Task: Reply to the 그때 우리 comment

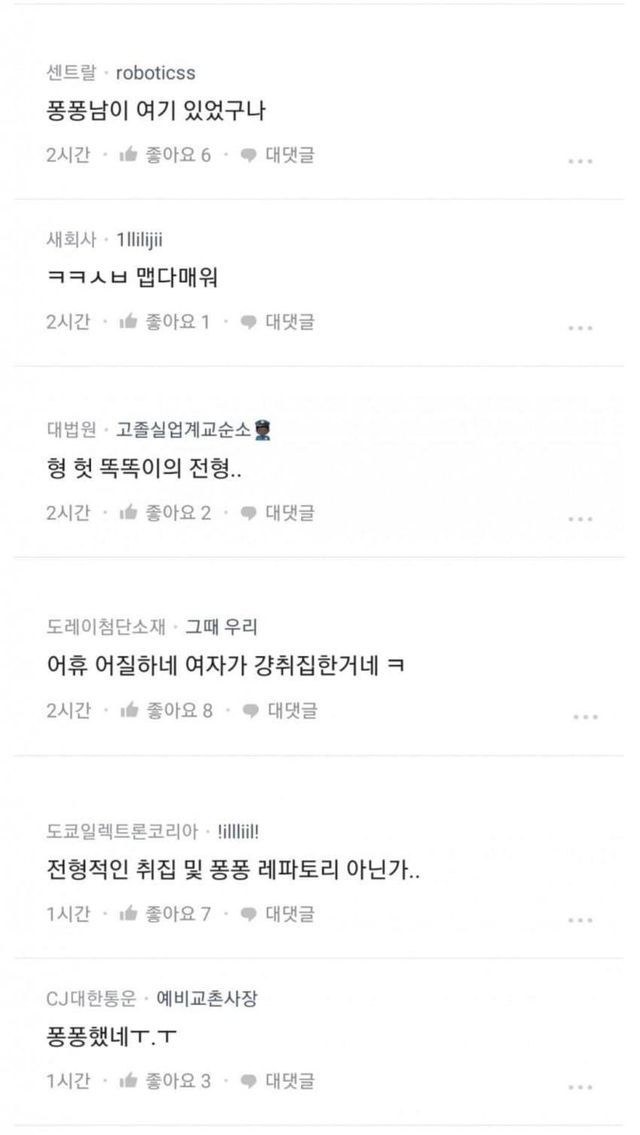Action: coord(278,710)
